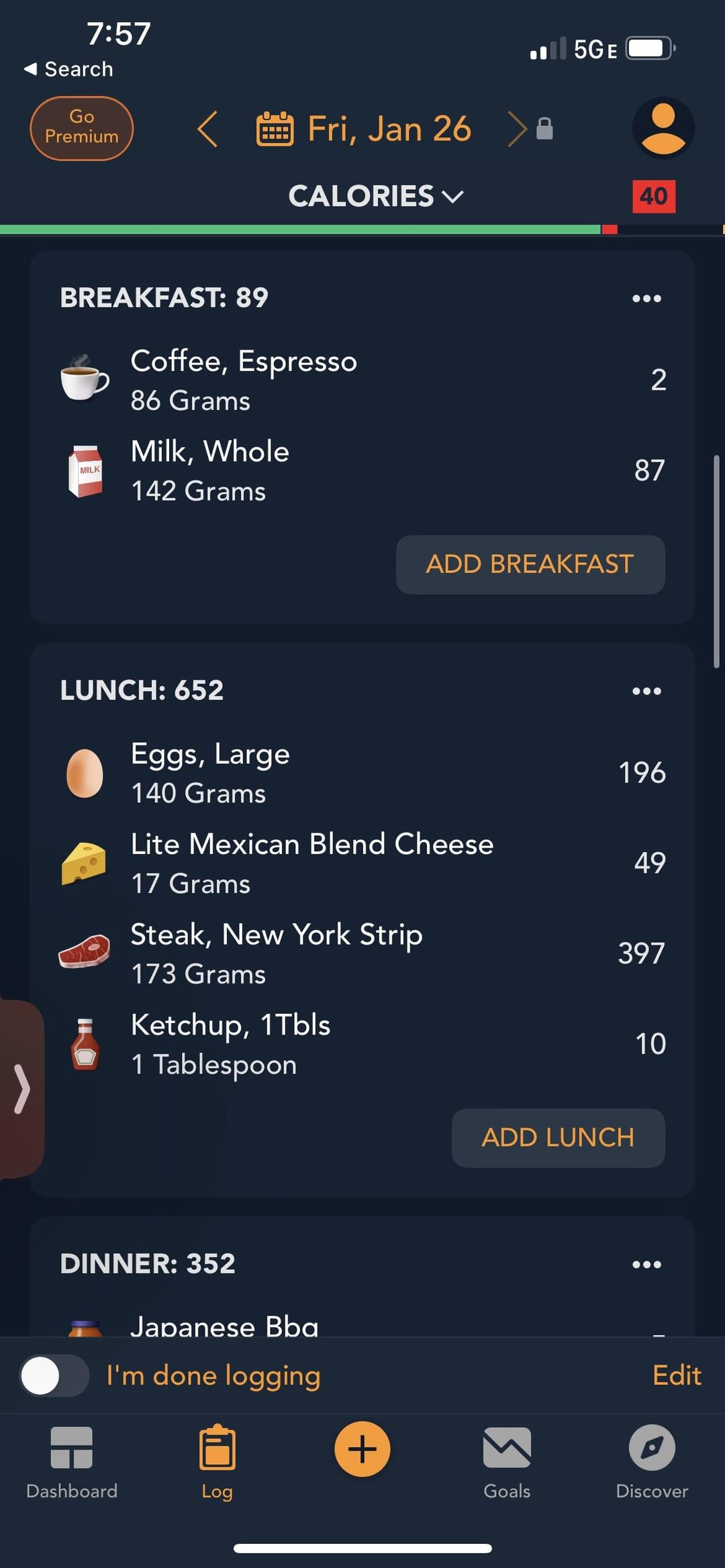Open the Dinner overflow menu

[x=646, y=1265]
